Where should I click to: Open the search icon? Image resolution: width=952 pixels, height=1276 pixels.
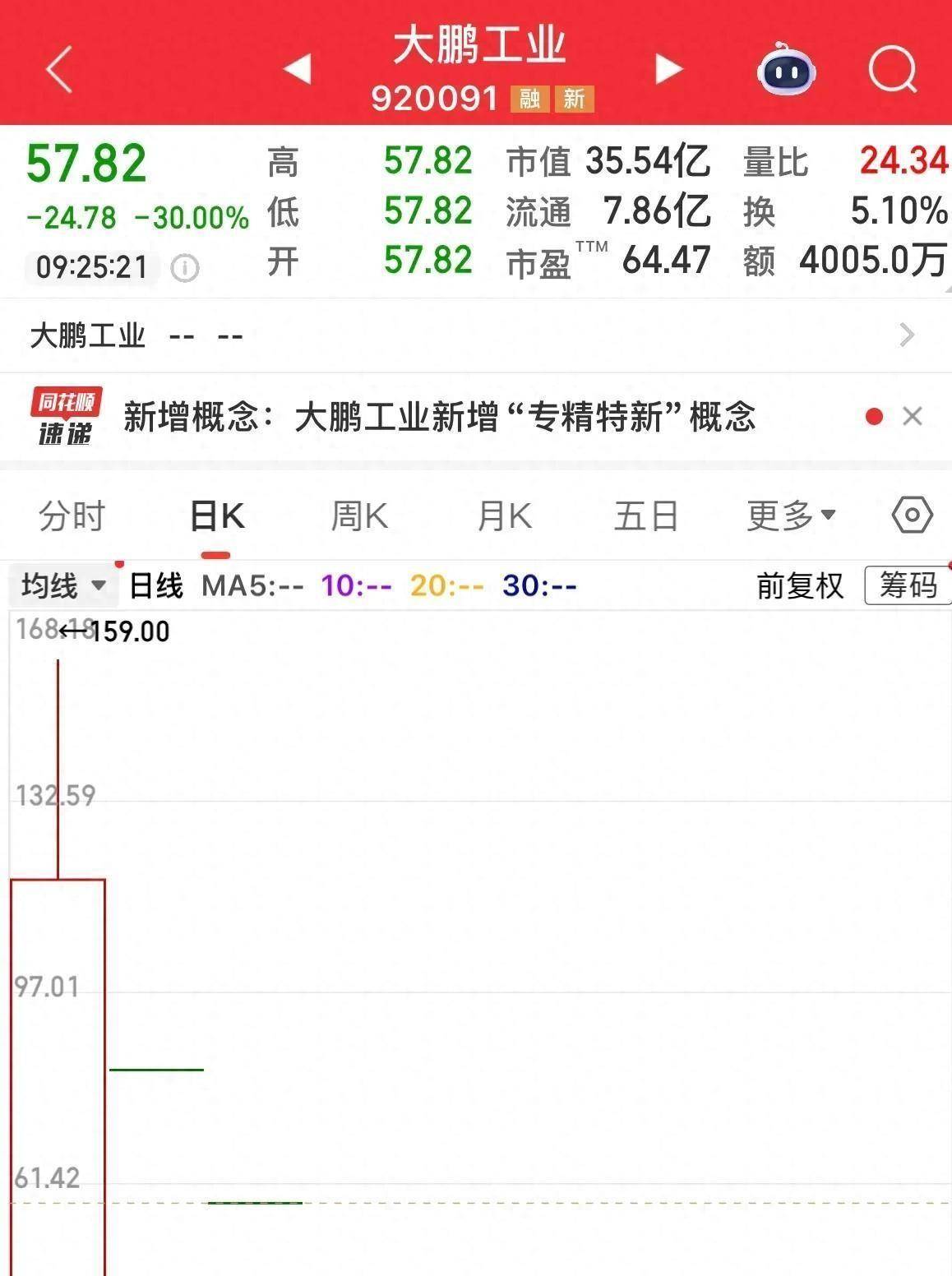(892, 70)
